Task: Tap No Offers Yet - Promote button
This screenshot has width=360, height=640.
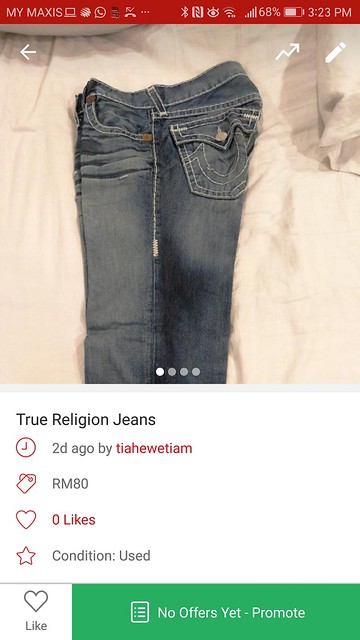Action: [x=216, y=612]
